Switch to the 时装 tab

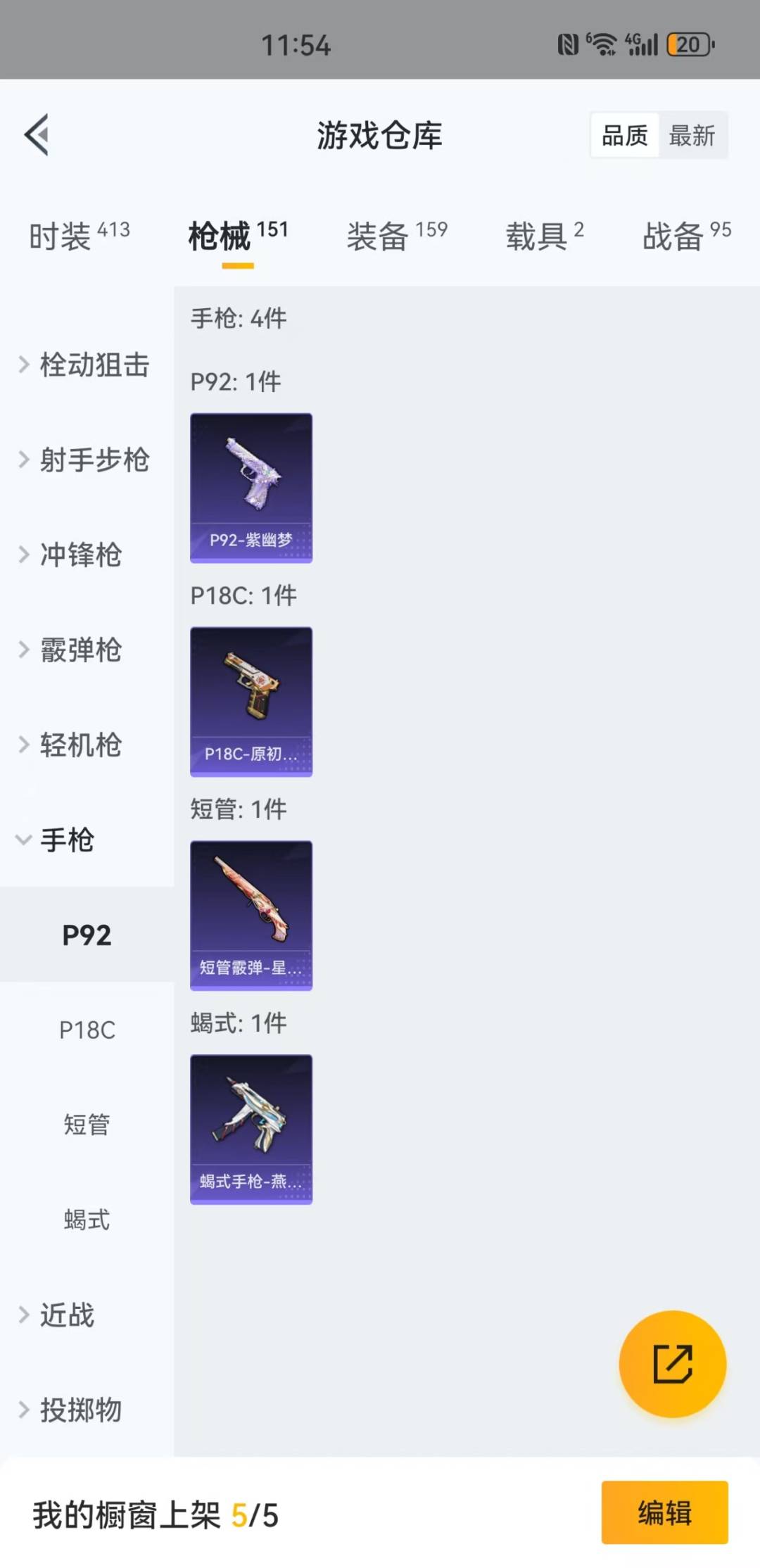pyautogui.click(x=79, y=236)
